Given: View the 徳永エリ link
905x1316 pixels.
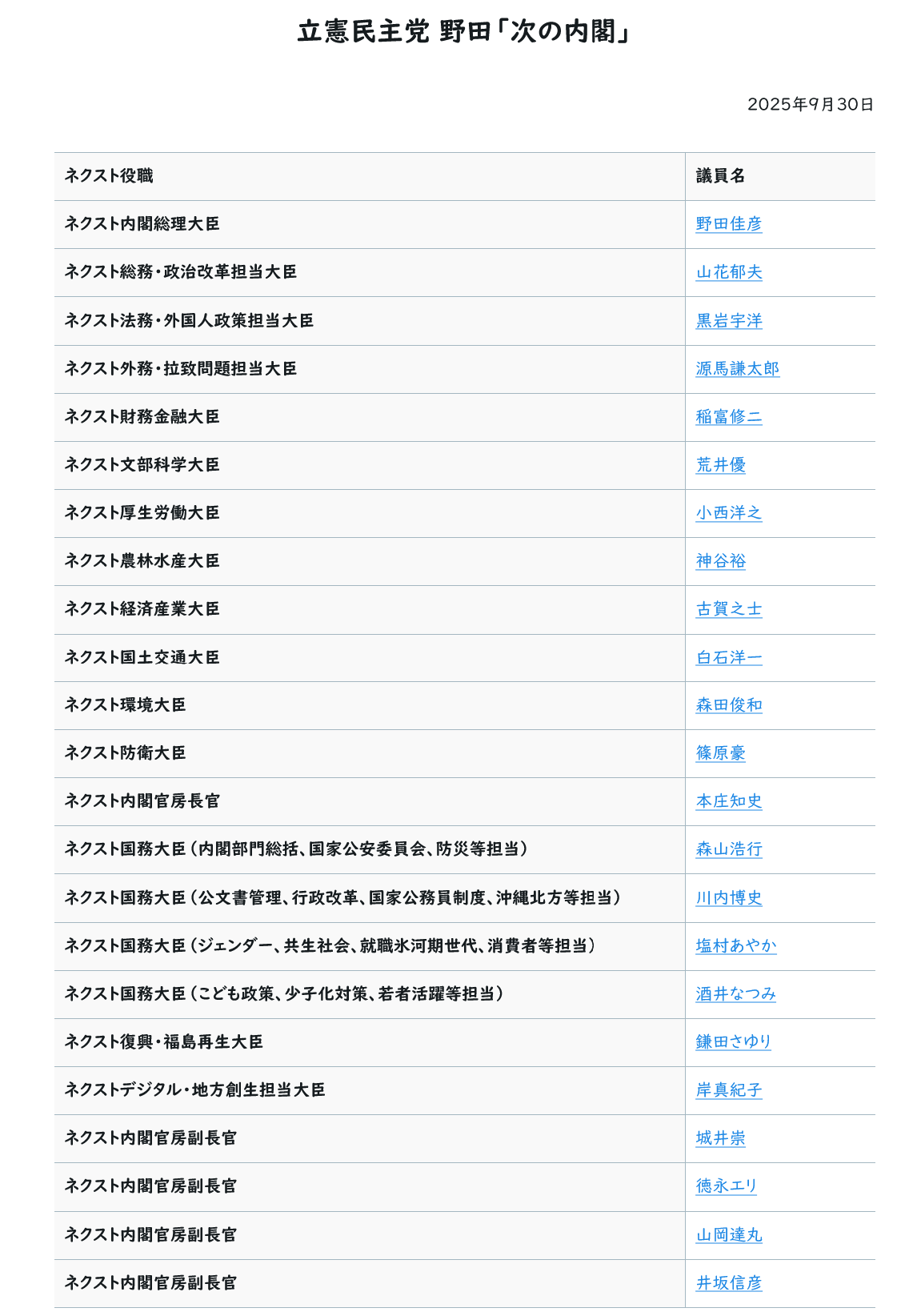Looking at the screenshot, I should coord(726,1186).
